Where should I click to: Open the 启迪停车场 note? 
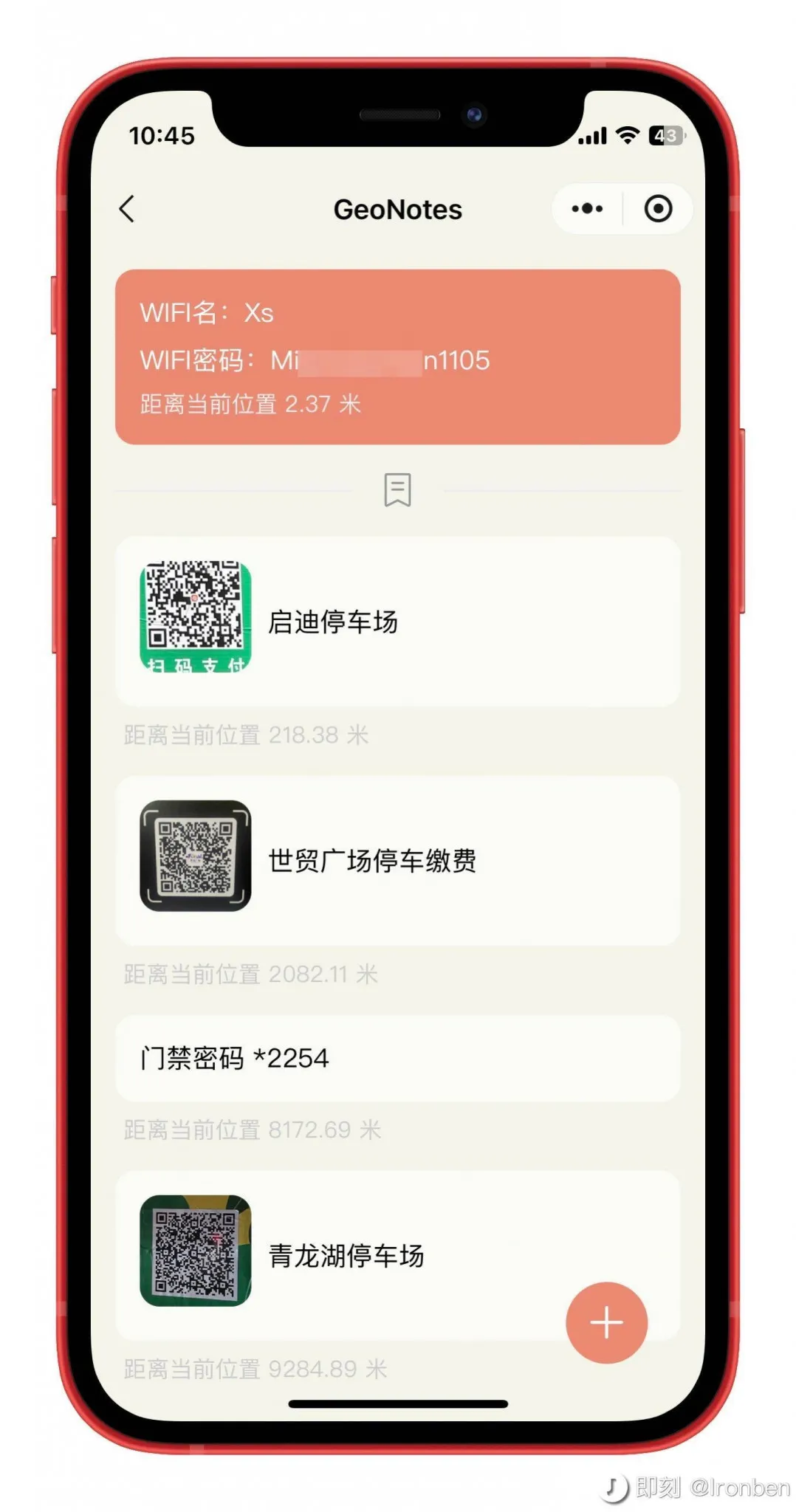click(x=397, y=621)
